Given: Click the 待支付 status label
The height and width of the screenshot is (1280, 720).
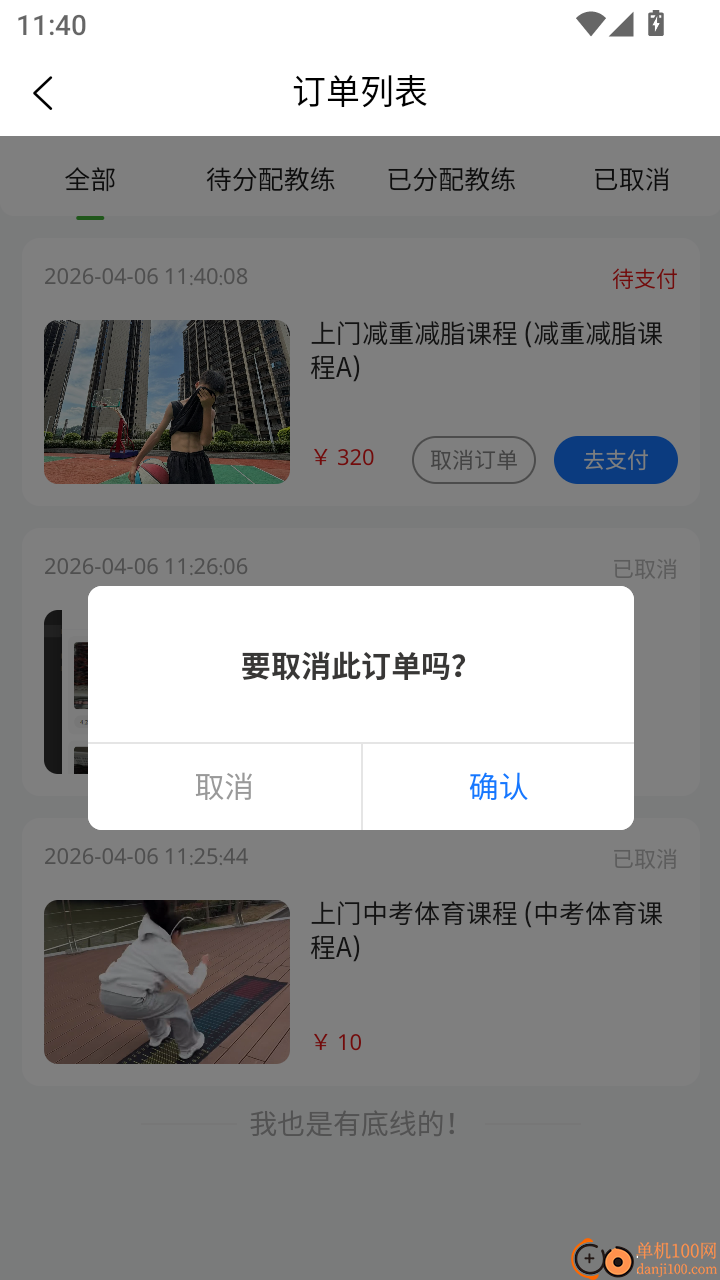Looking at the screenshot, I should (645, 279).
